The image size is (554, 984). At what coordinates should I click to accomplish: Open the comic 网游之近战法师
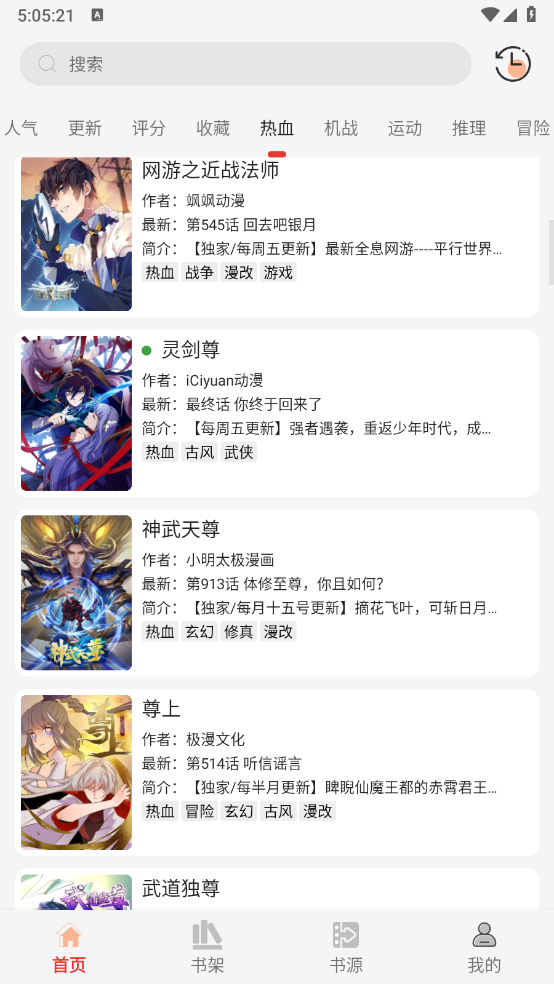coord(277,237)
